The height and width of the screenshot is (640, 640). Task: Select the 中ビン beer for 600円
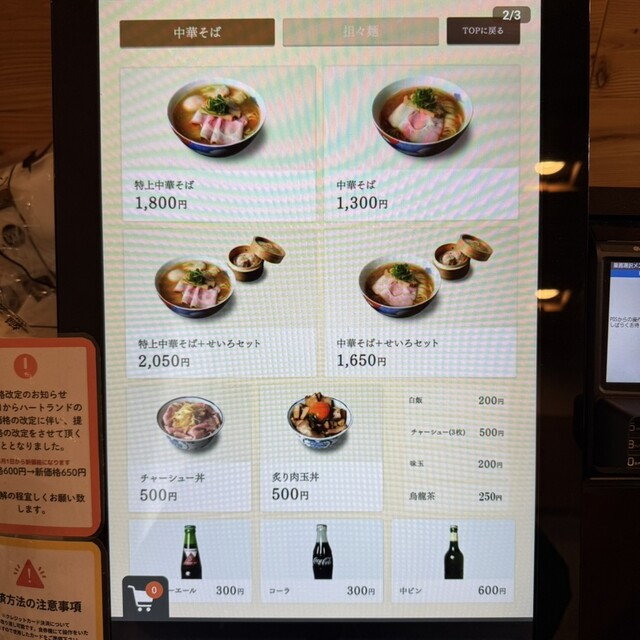coord(453,560)
